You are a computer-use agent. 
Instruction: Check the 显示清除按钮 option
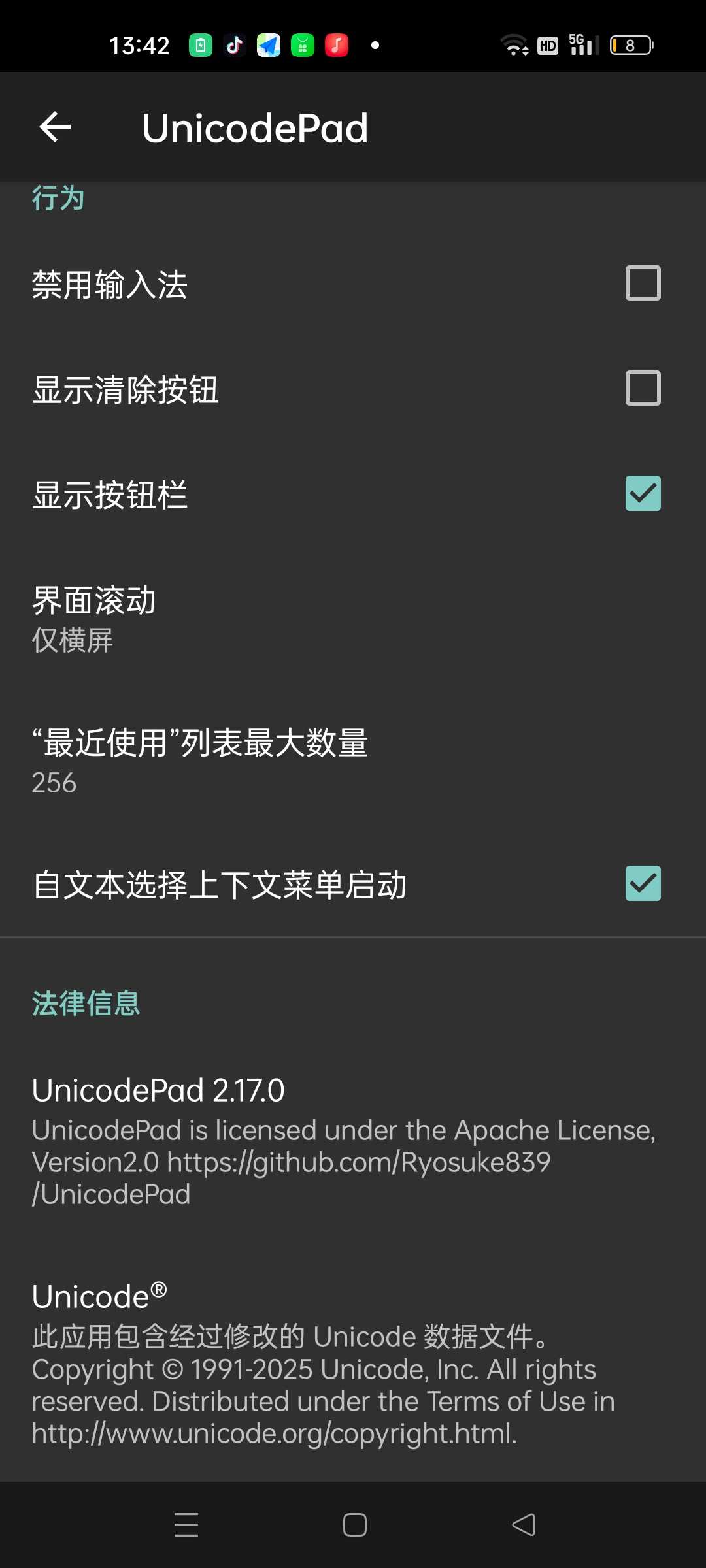[643, 388]
